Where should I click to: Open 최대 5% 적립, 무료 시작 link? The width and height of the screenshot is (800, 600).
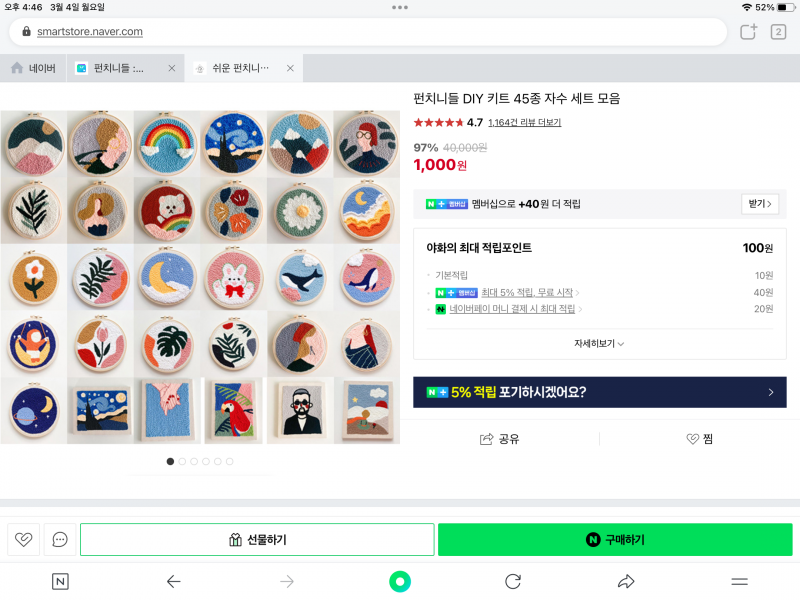(530, 293)
